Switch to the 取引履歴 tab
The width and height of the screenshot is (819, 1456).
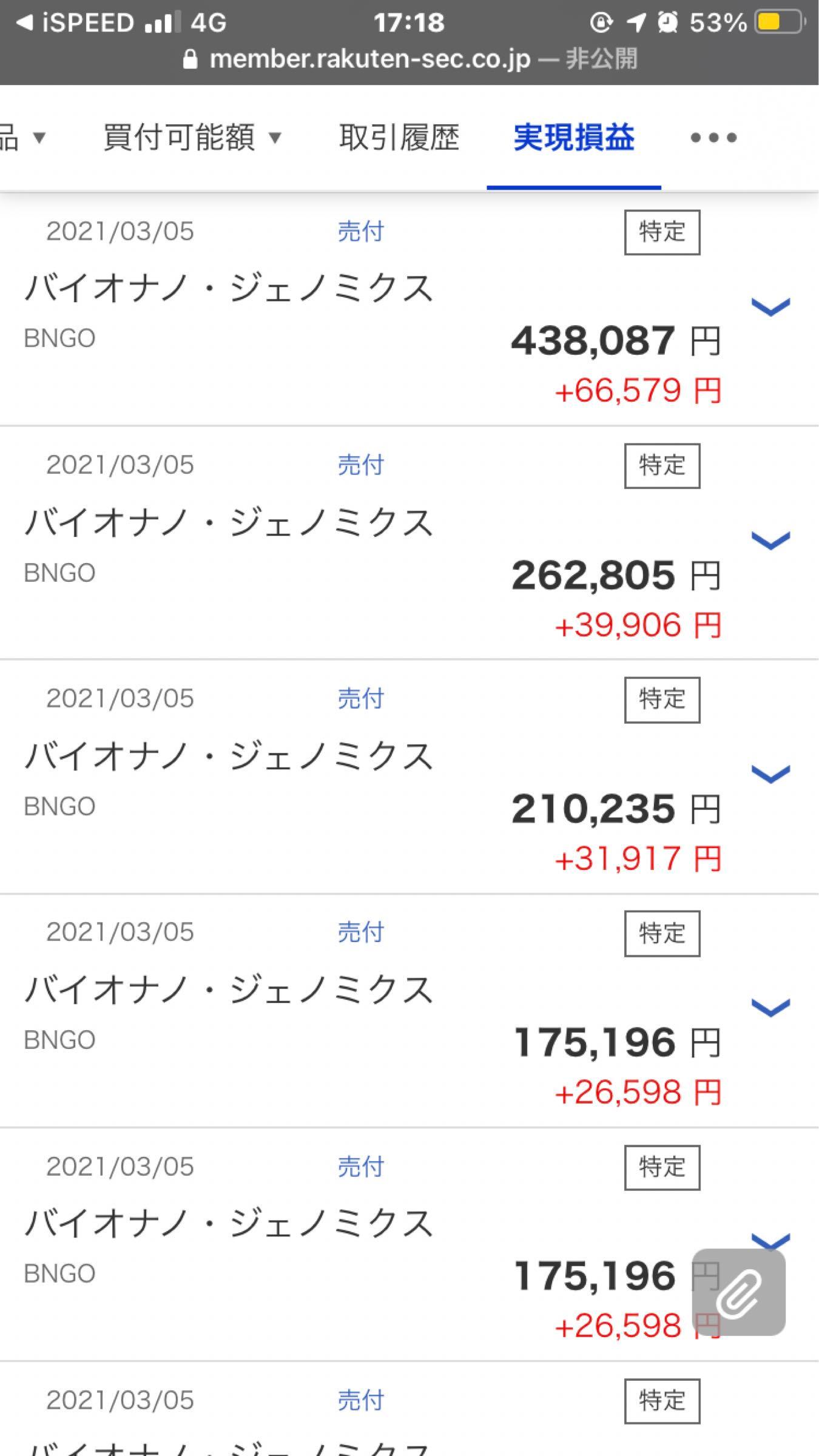point(400,137)
